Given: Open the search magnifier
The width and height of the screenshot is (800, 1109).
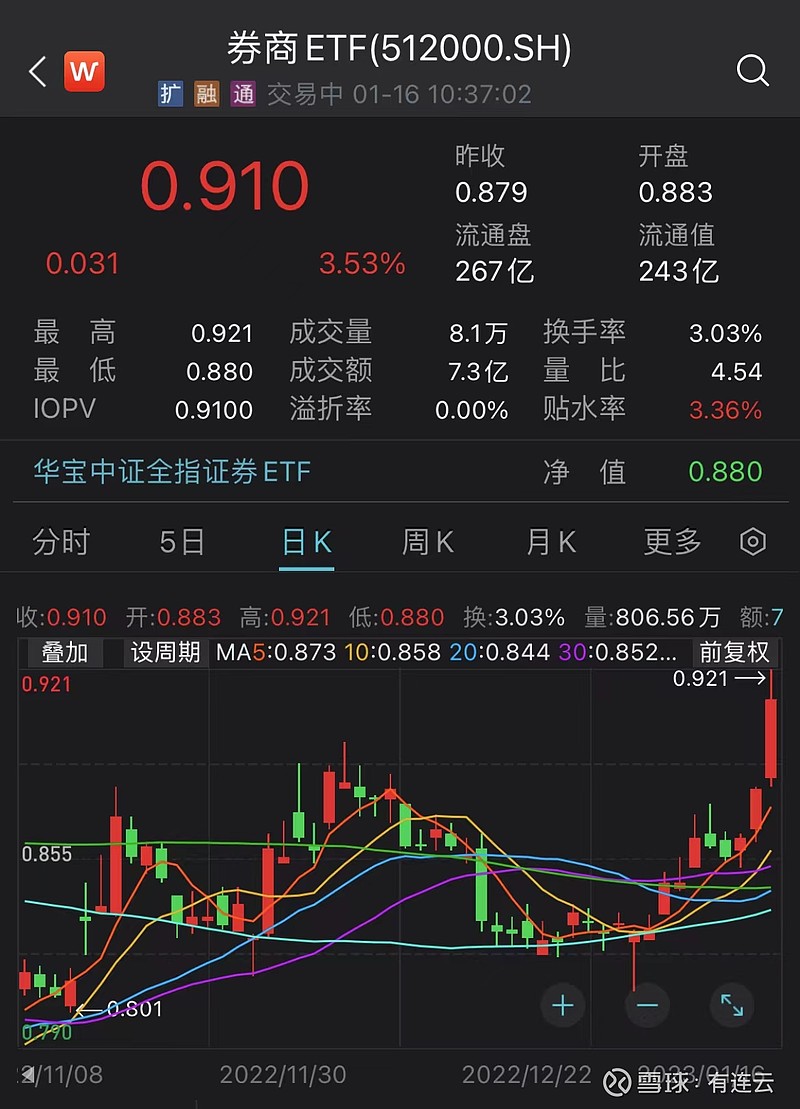Looking at the screenshot, I should click(752, 71).
